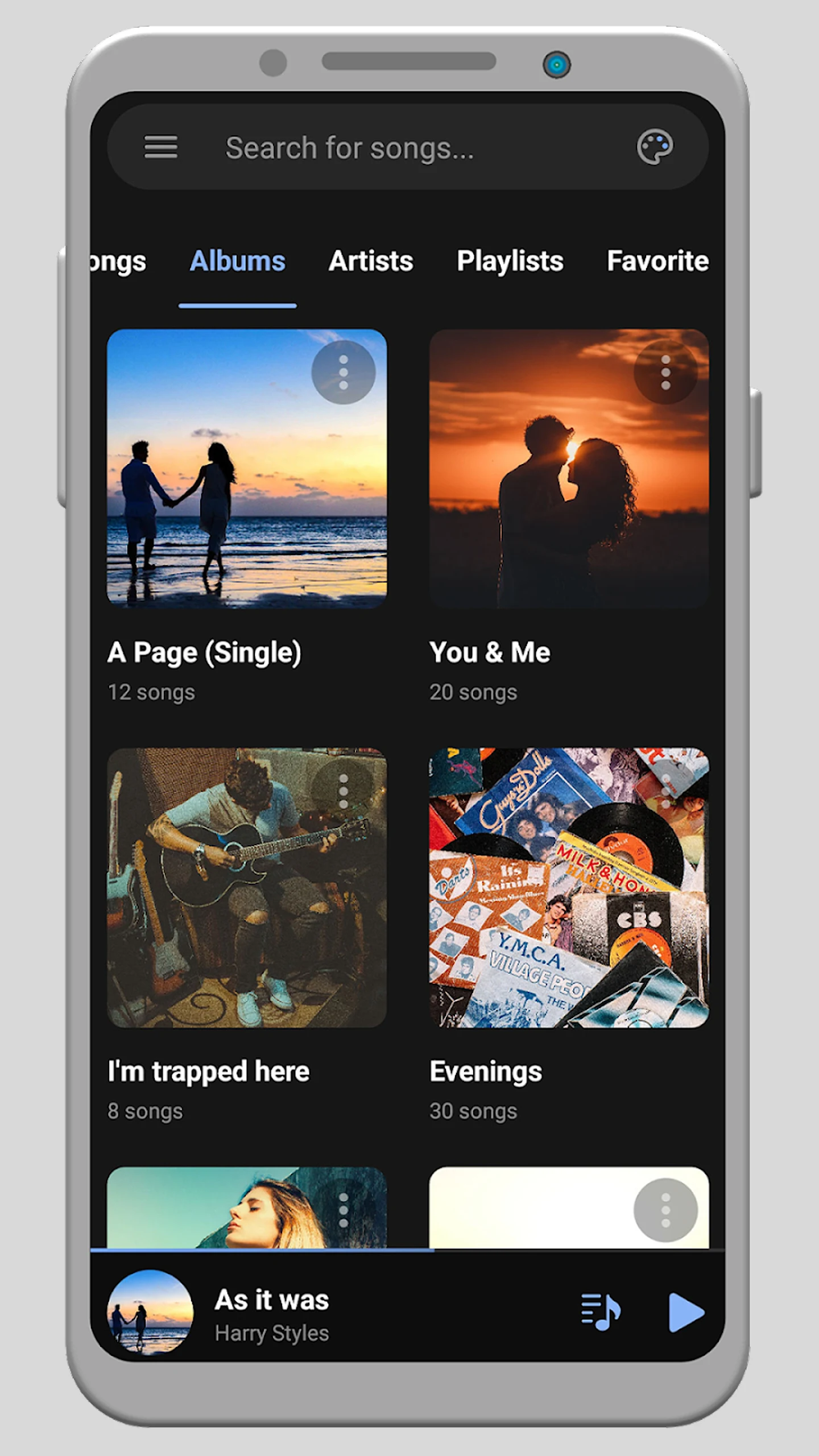The image size is (819, 1456).
Task: Play the song As it was
Action: (x=685, y=1312)
